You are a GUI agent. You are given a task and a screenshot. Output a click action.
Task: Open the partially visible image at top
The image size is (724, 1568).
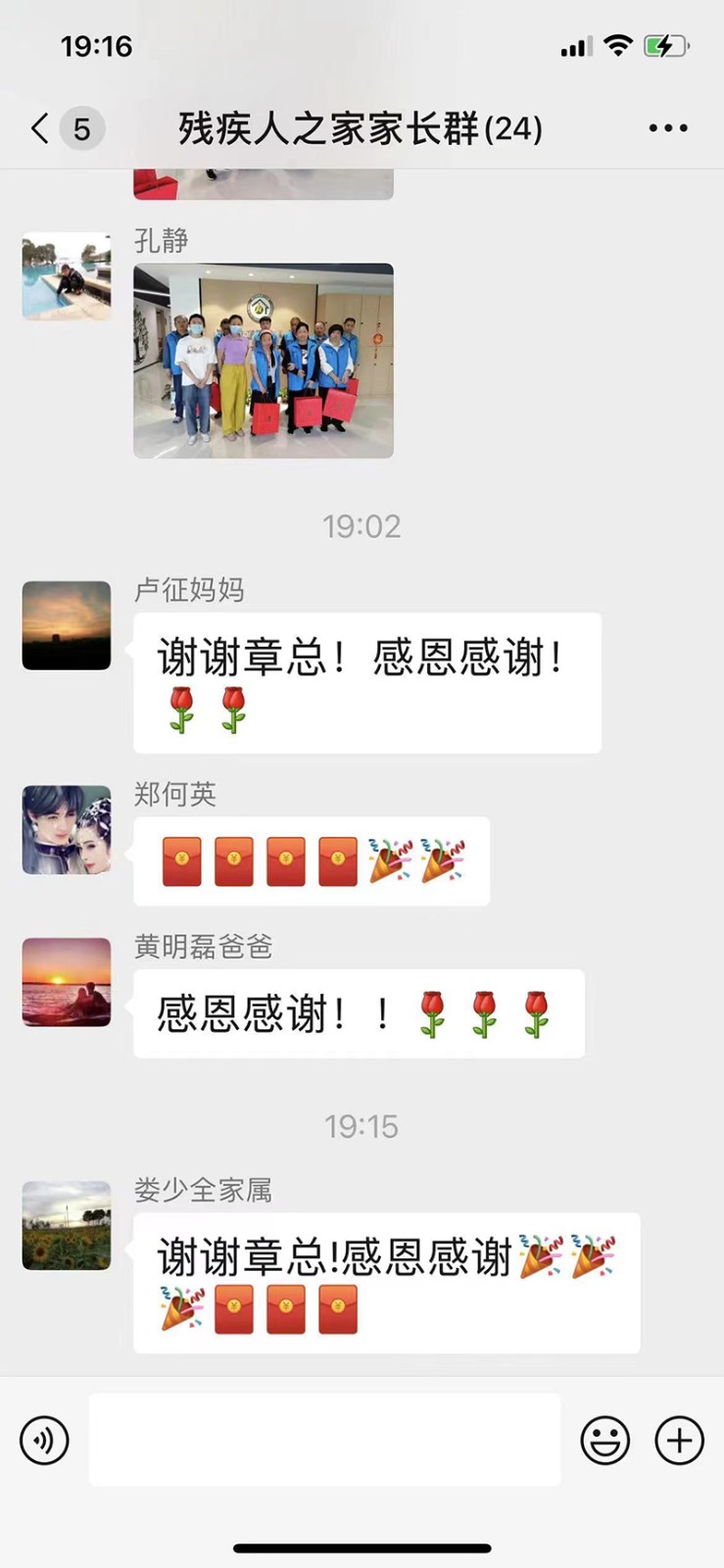(264, 184)
